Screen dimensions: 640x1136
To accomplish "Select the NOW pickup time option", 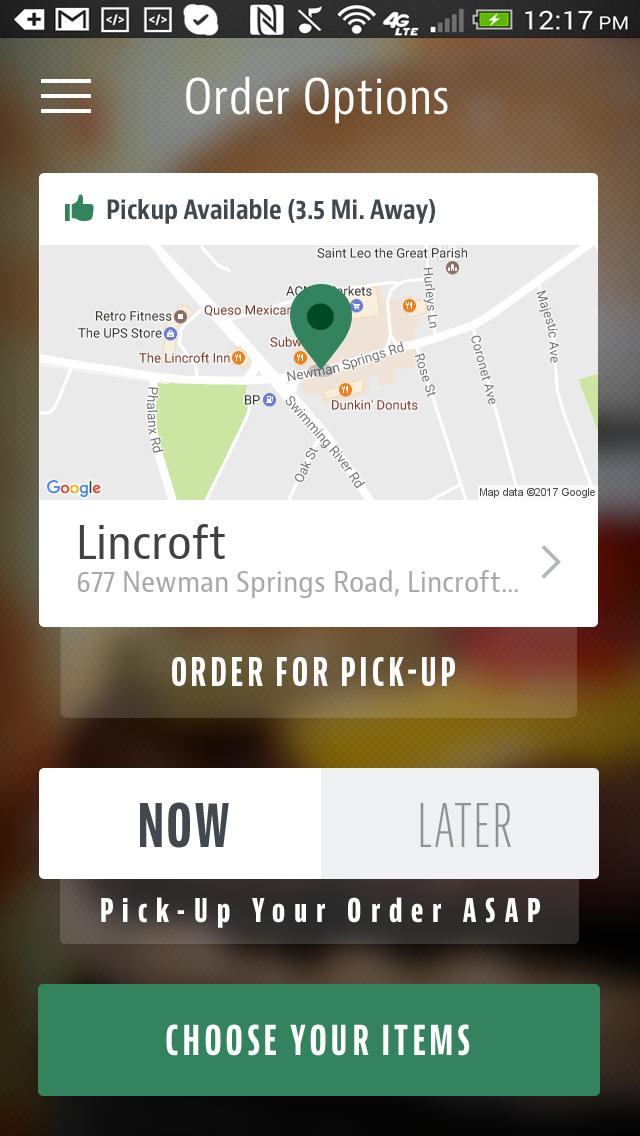I will 181,824.
